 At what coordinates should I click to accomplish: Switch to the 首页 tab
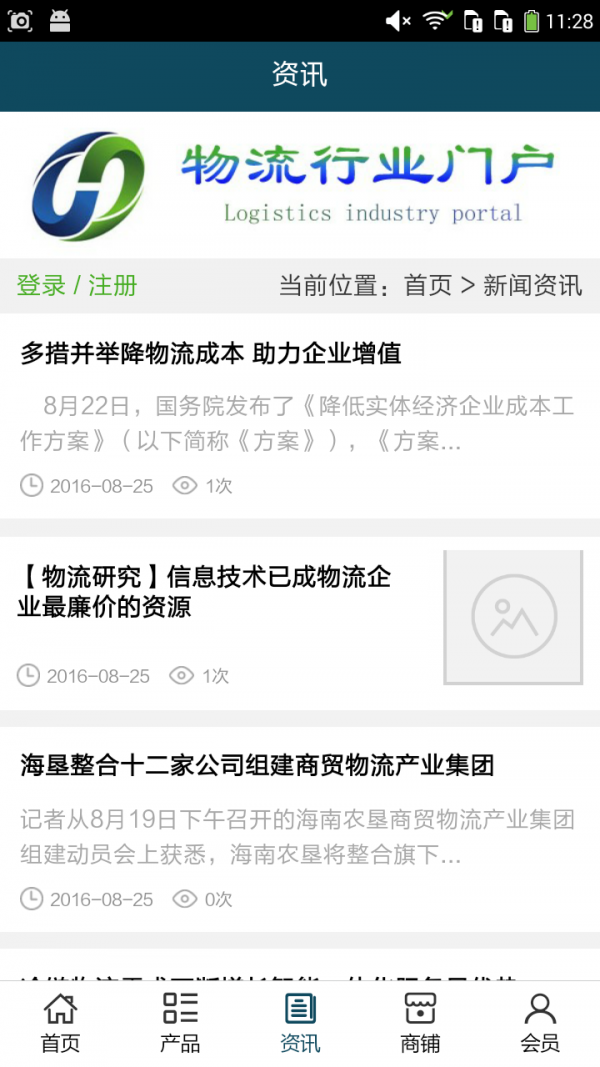click(x=60, y=1023)
